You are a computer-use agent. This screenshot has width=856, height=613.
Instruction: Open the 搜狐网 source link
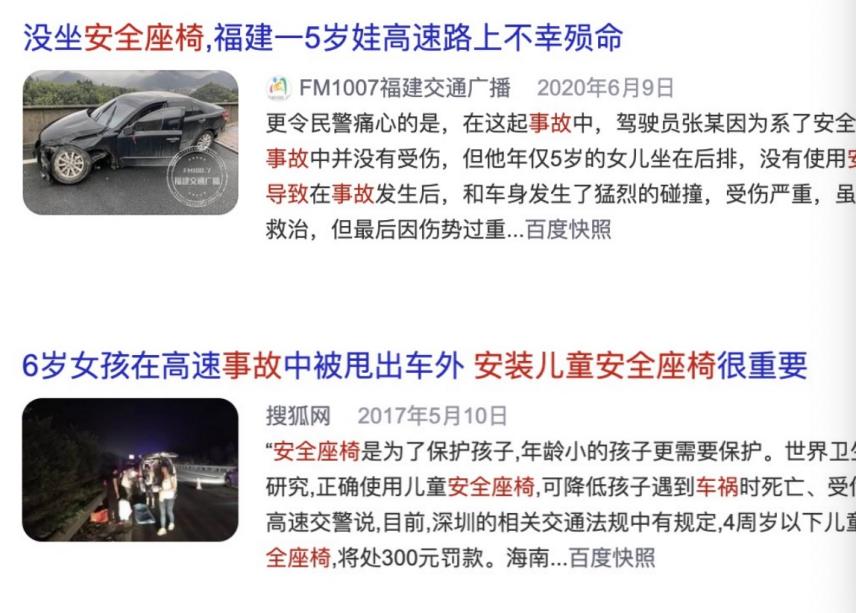pyautogui.click(x=297, y=415)
